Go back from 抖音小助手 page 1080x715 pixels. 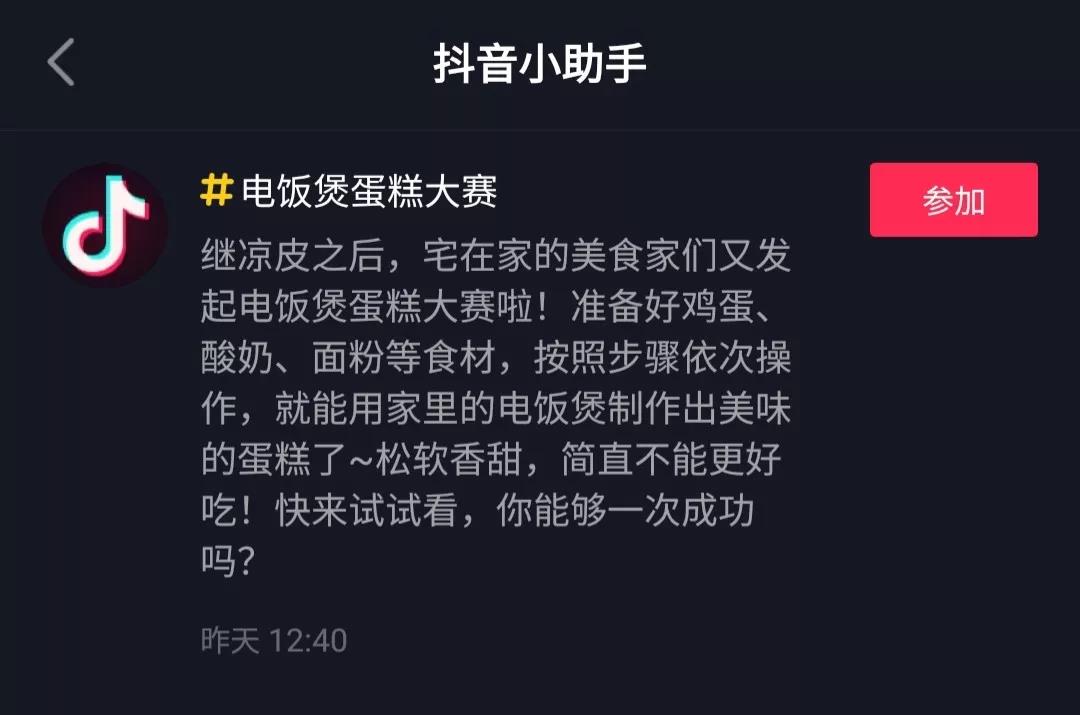61,63
